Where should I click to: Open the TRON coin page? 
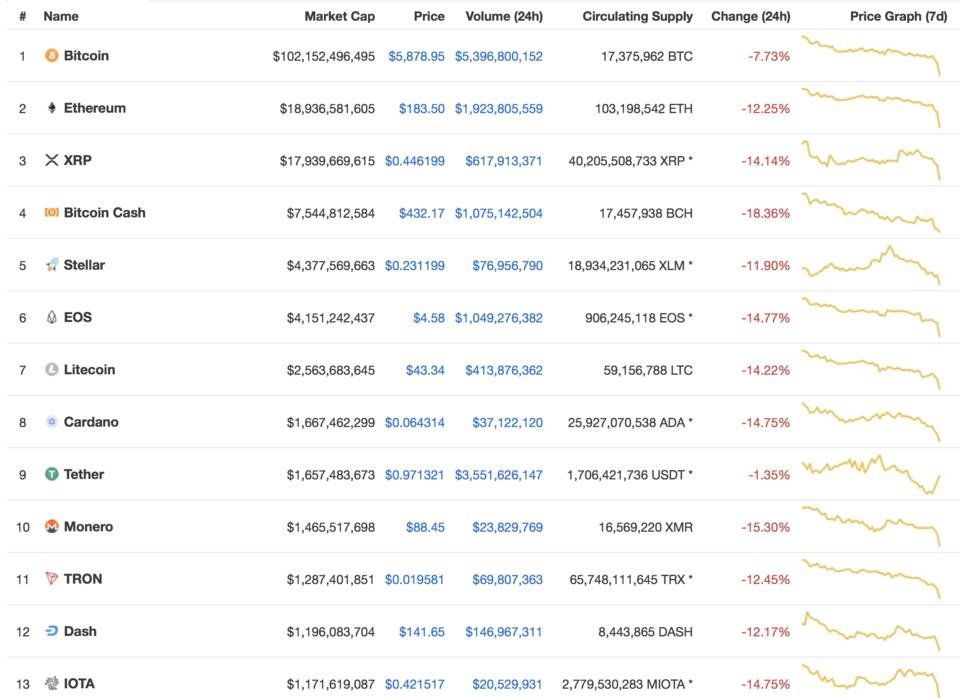pyautogui.click(x=83, y=579)
